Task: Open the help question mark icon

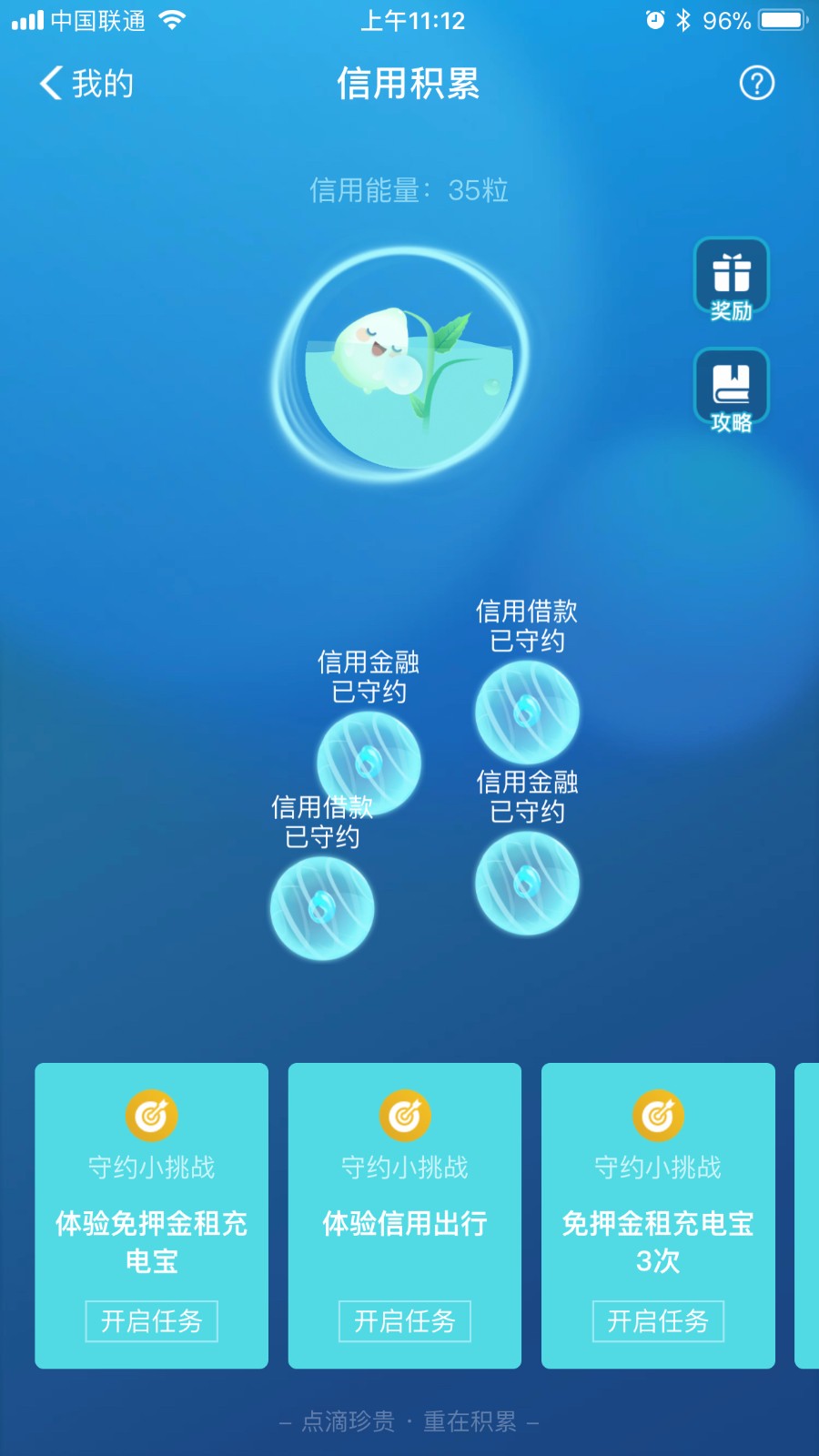Action: pos(756,84)
